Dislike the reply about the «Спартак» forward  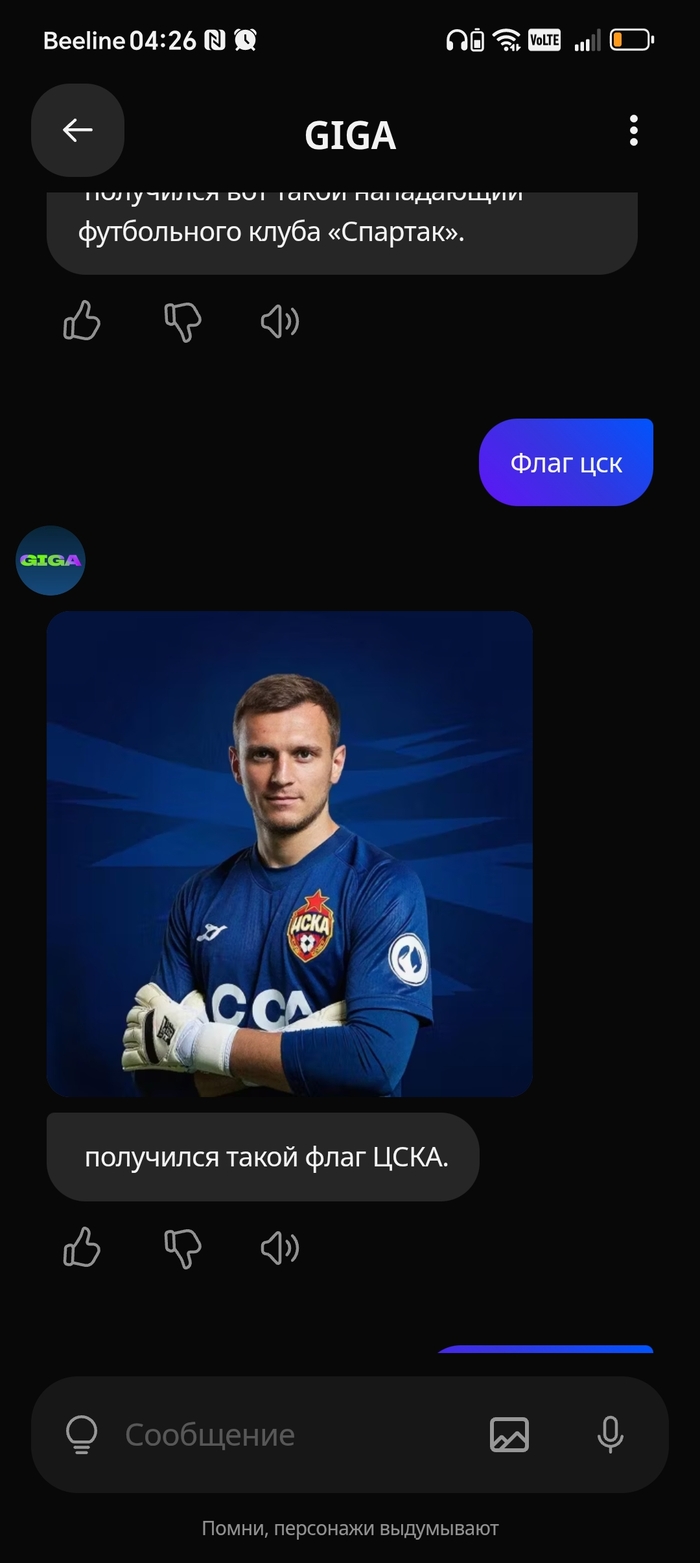coord(182,322)
